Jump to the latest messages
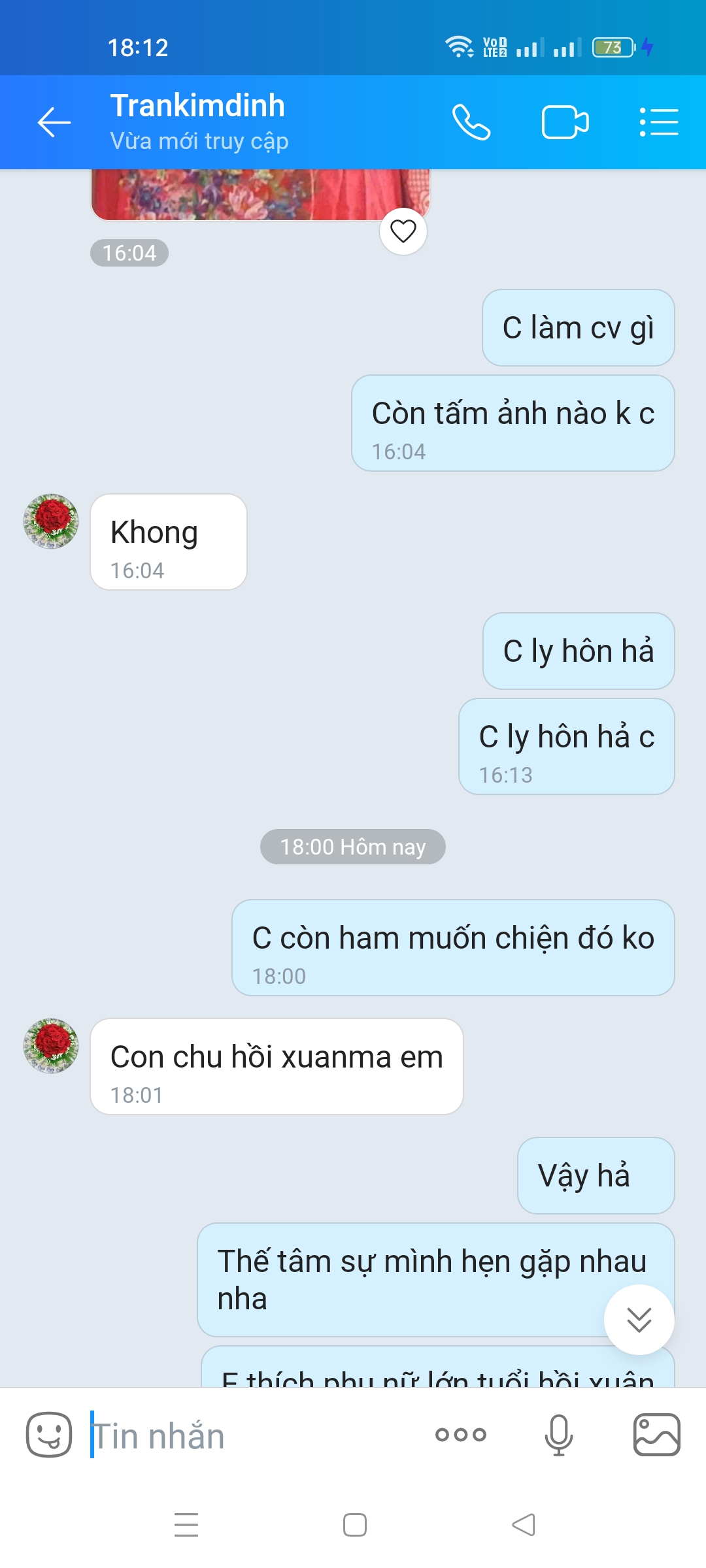706x1568 pixels. pos(639,1320)
